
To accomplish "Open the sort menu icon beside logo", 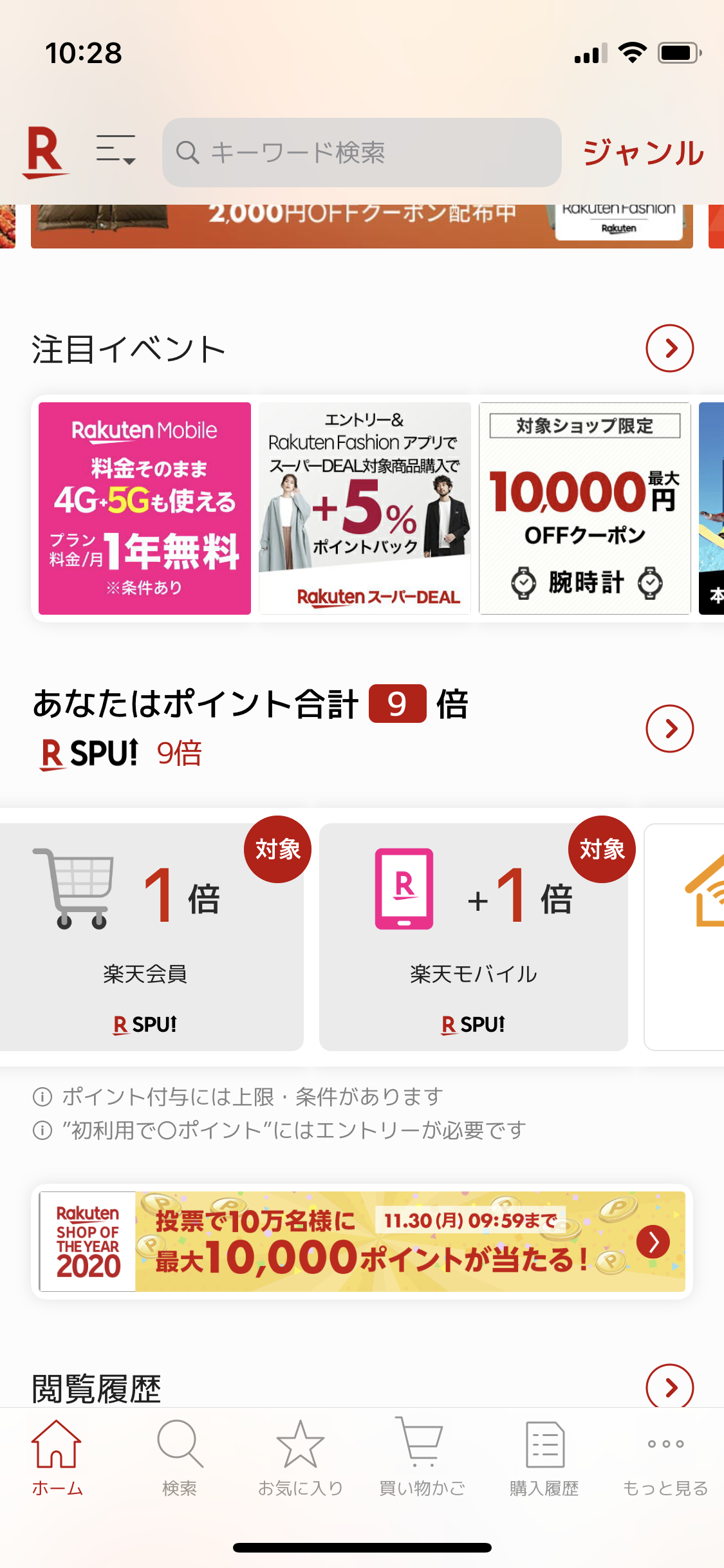I will (116, 151).
